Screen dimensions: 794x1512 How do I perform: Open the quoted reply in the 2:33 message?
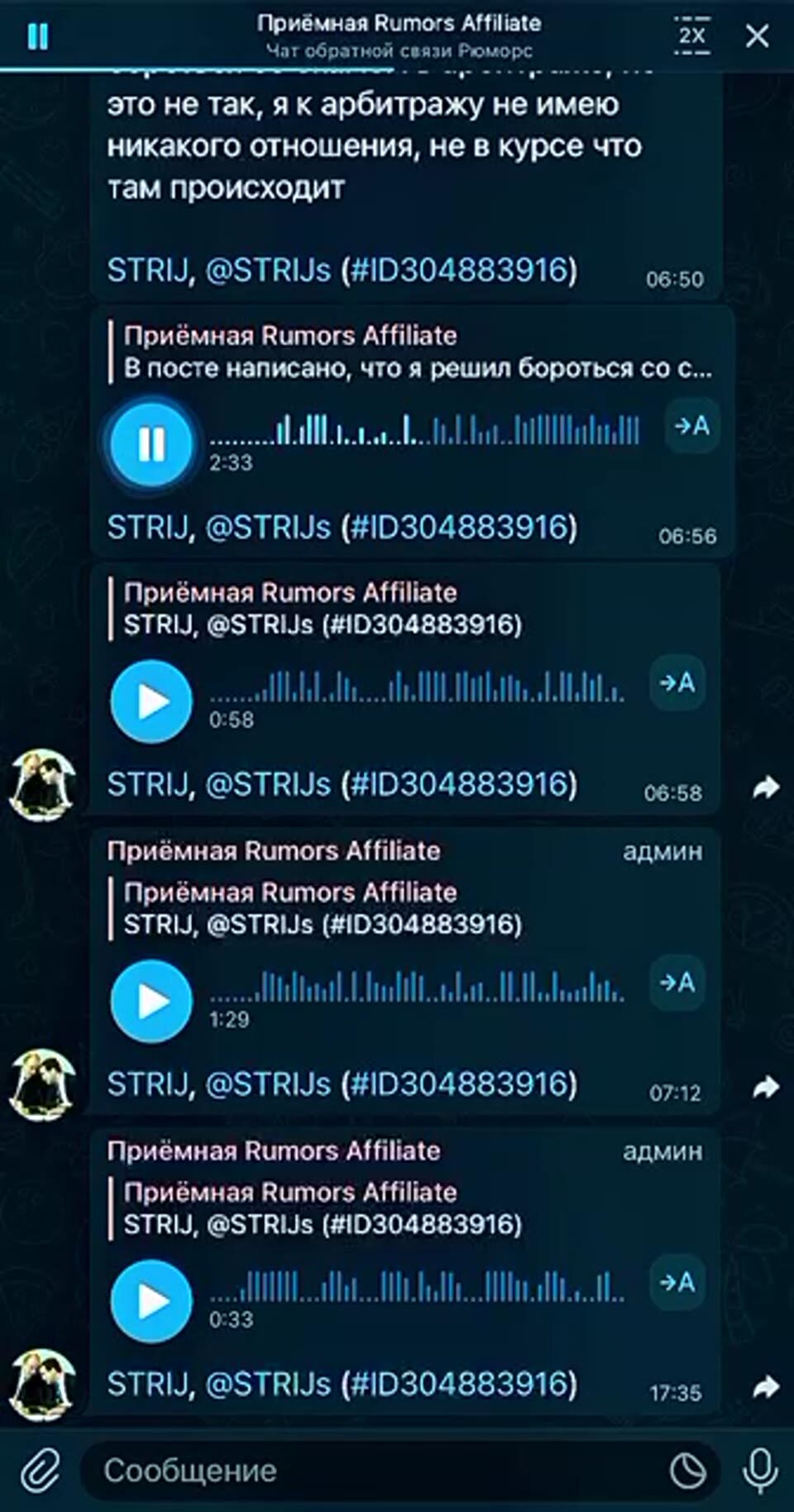pos(414,352)
